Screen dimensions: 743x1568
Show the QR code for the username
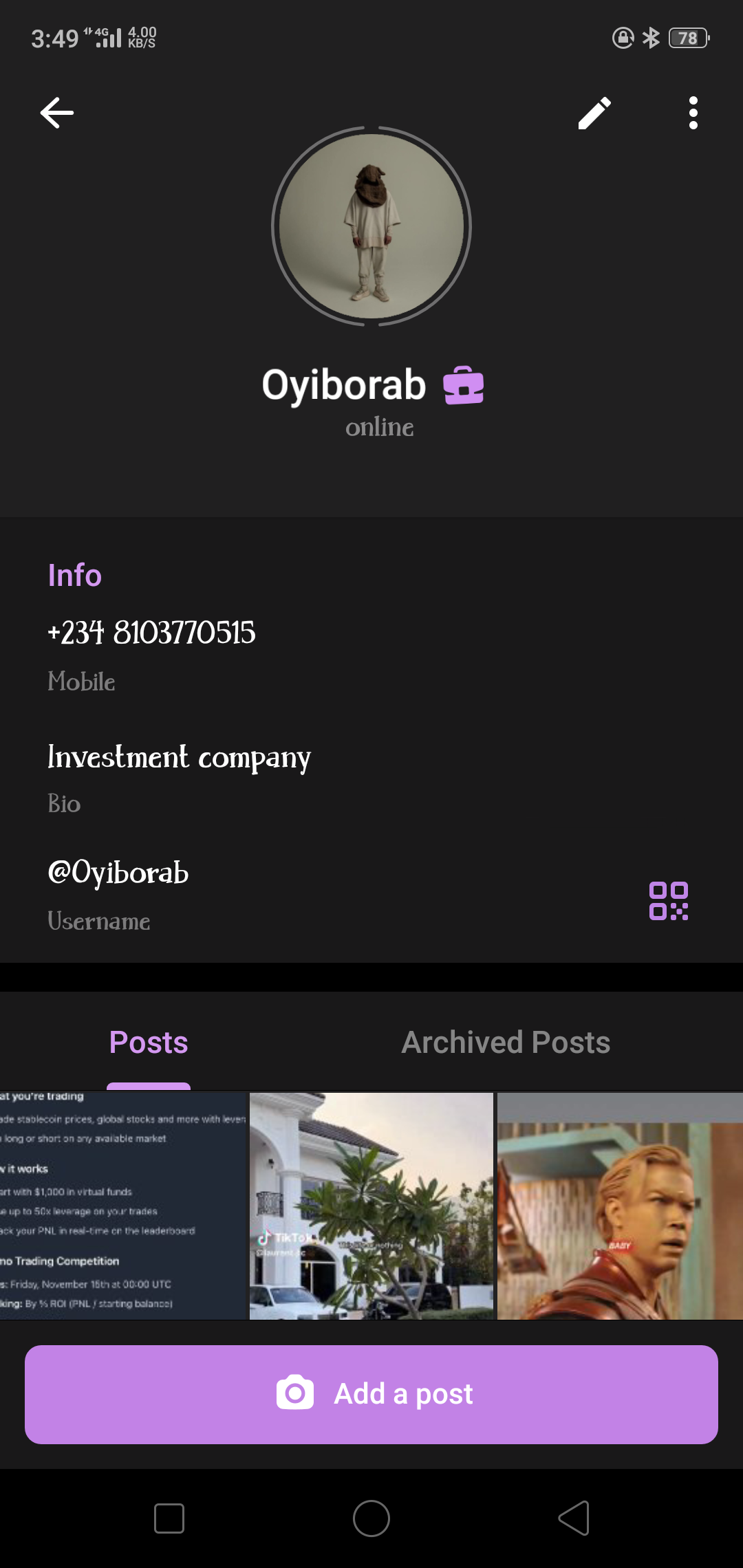point(668,900)
